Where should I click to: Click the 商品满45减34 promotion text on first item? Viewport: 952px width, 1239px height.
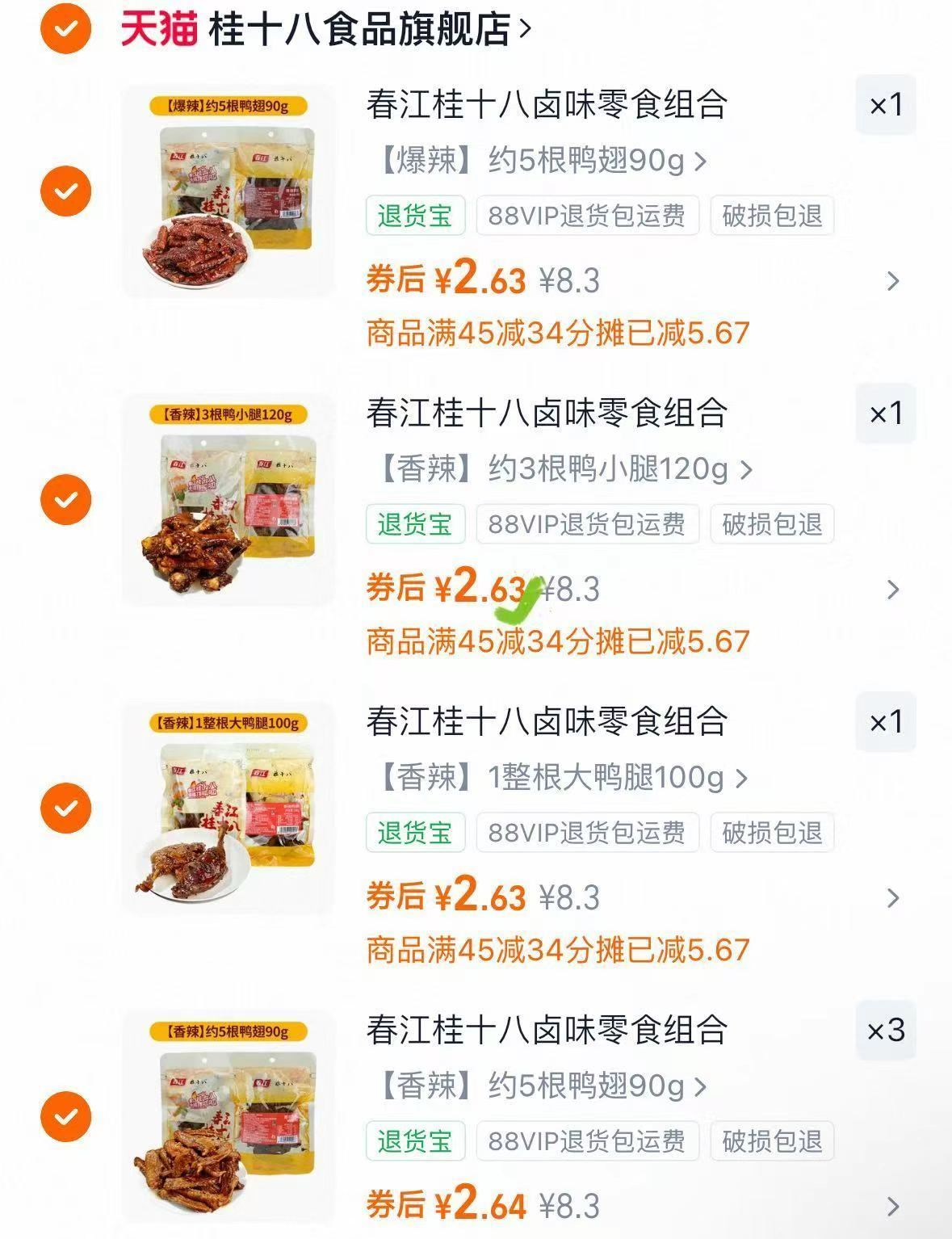(x=557, y=330)
